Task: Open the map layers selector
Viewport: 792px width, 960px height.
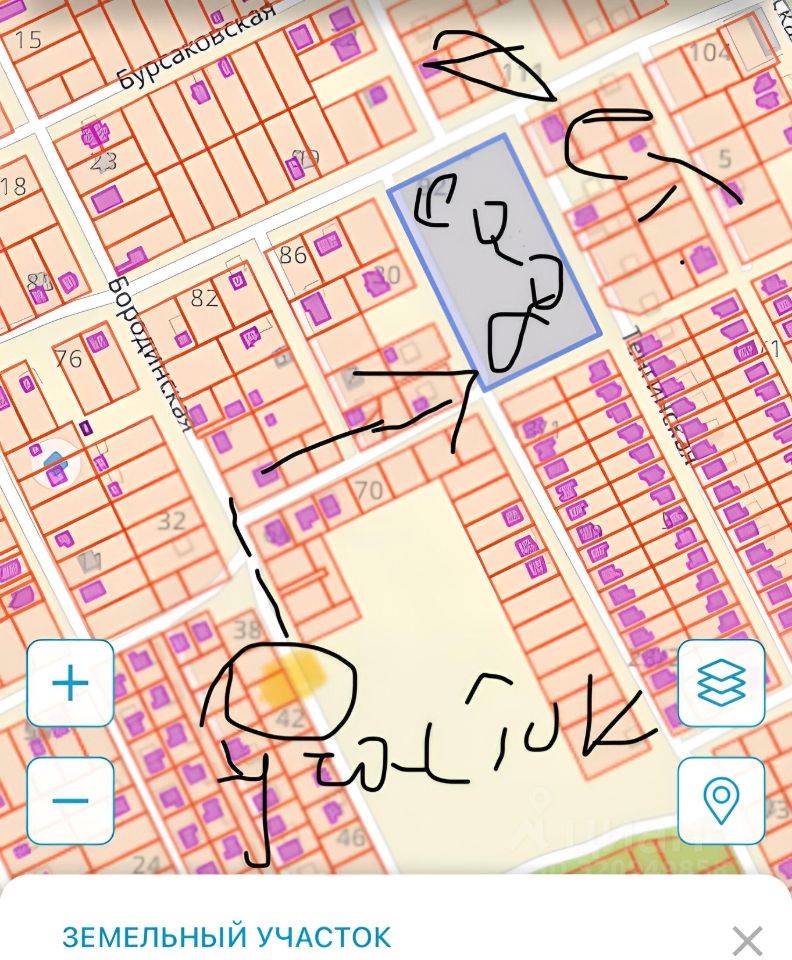Action: 721,684
